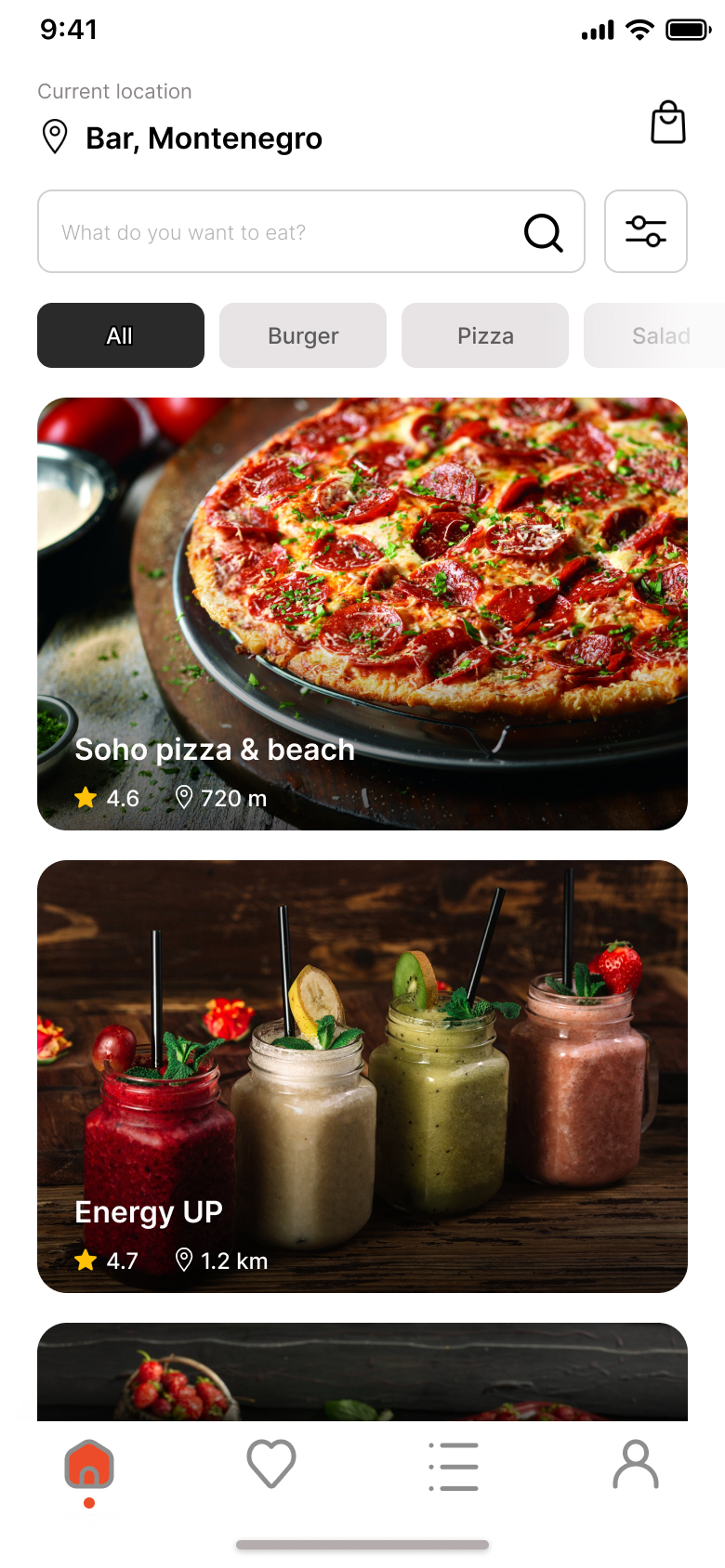Go to the favorites heart tab
The width and height of the screenshot is (725, 1568).
click(x=271, y=1464)
